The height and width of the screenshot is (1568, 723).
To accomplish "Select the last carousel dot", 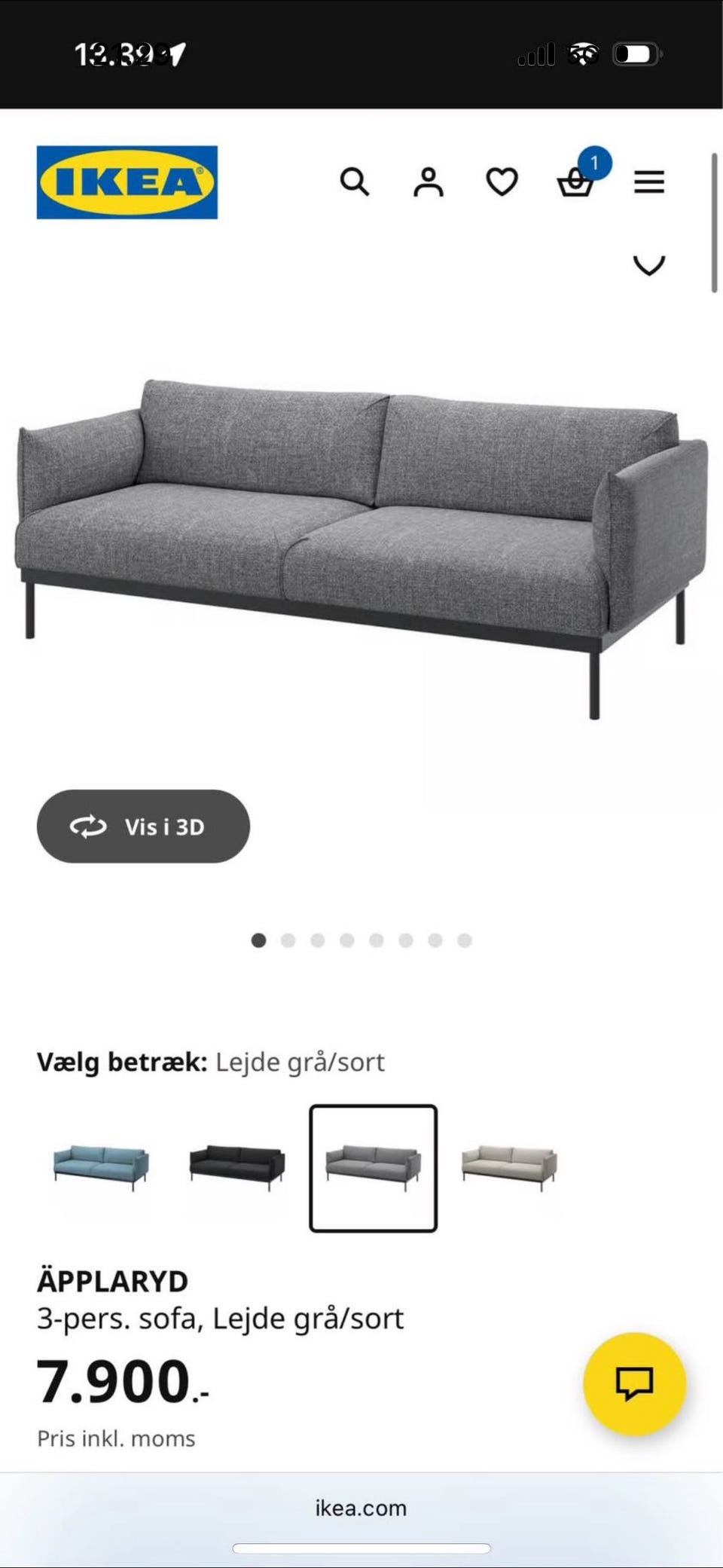I will pyautogui.click(x=464, y=940).
